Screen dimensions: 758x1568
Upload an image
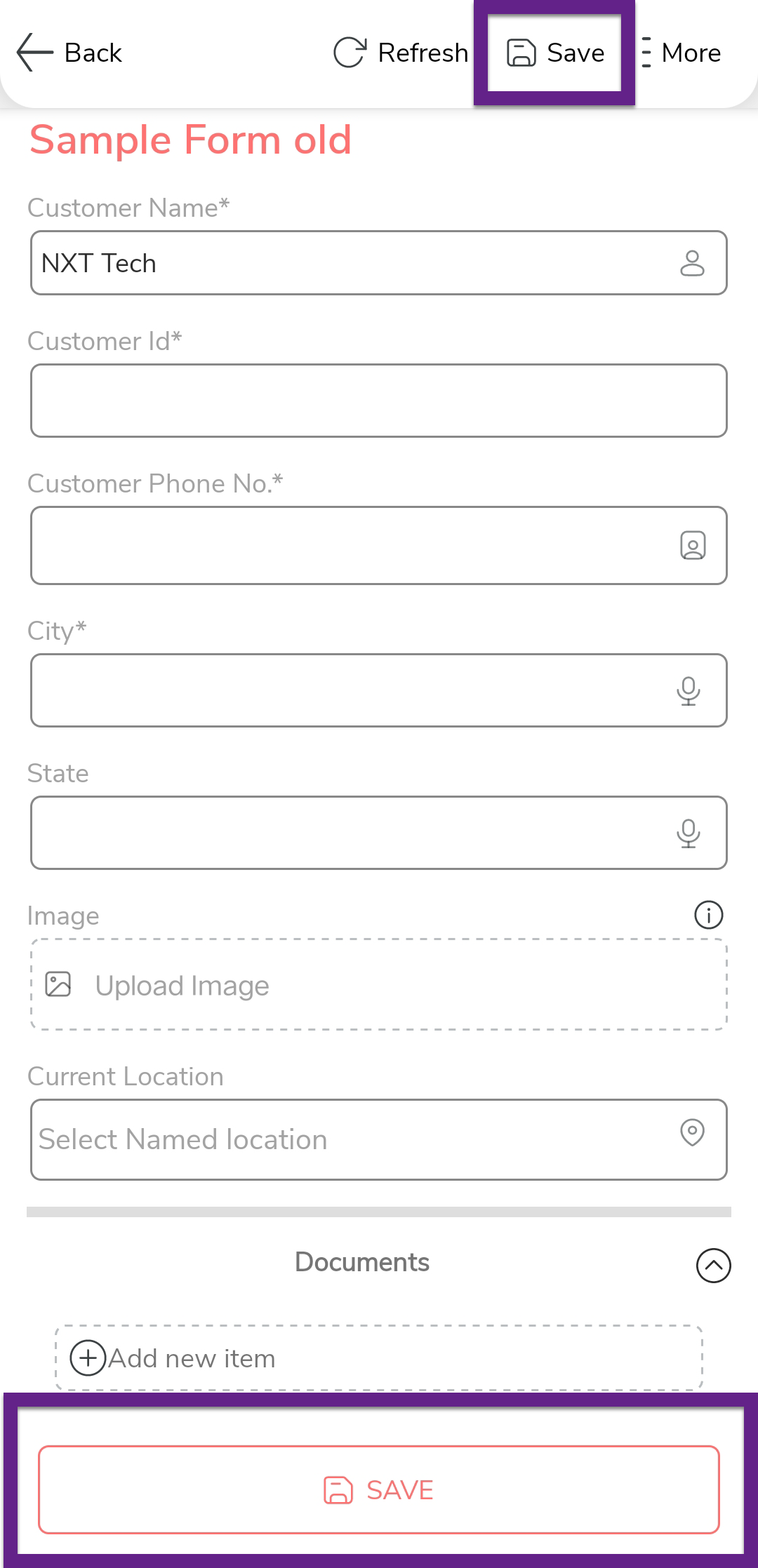tap(379, 985)
